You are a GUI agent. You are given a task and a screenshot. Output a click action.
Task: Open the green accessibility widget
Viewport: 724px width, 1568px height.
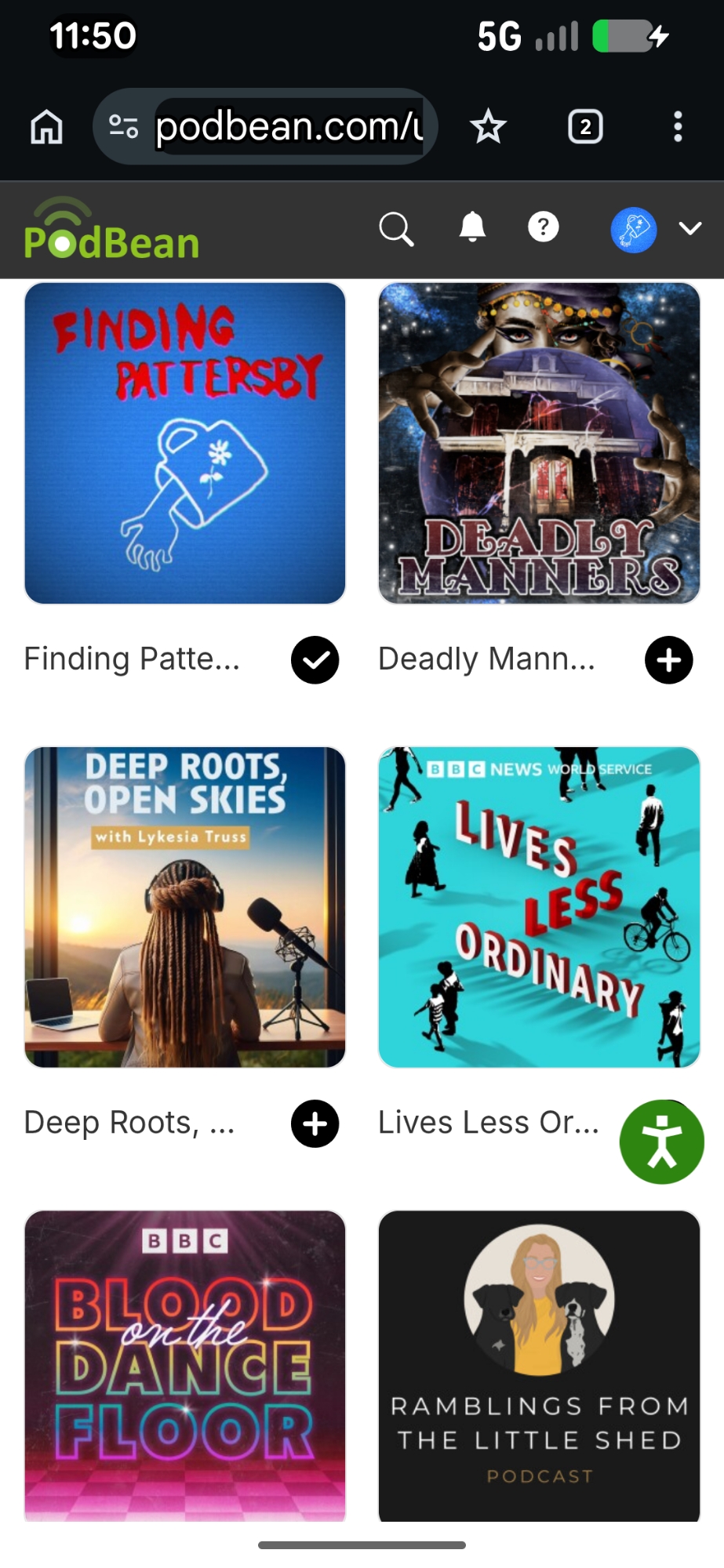tap(661, 1142)
